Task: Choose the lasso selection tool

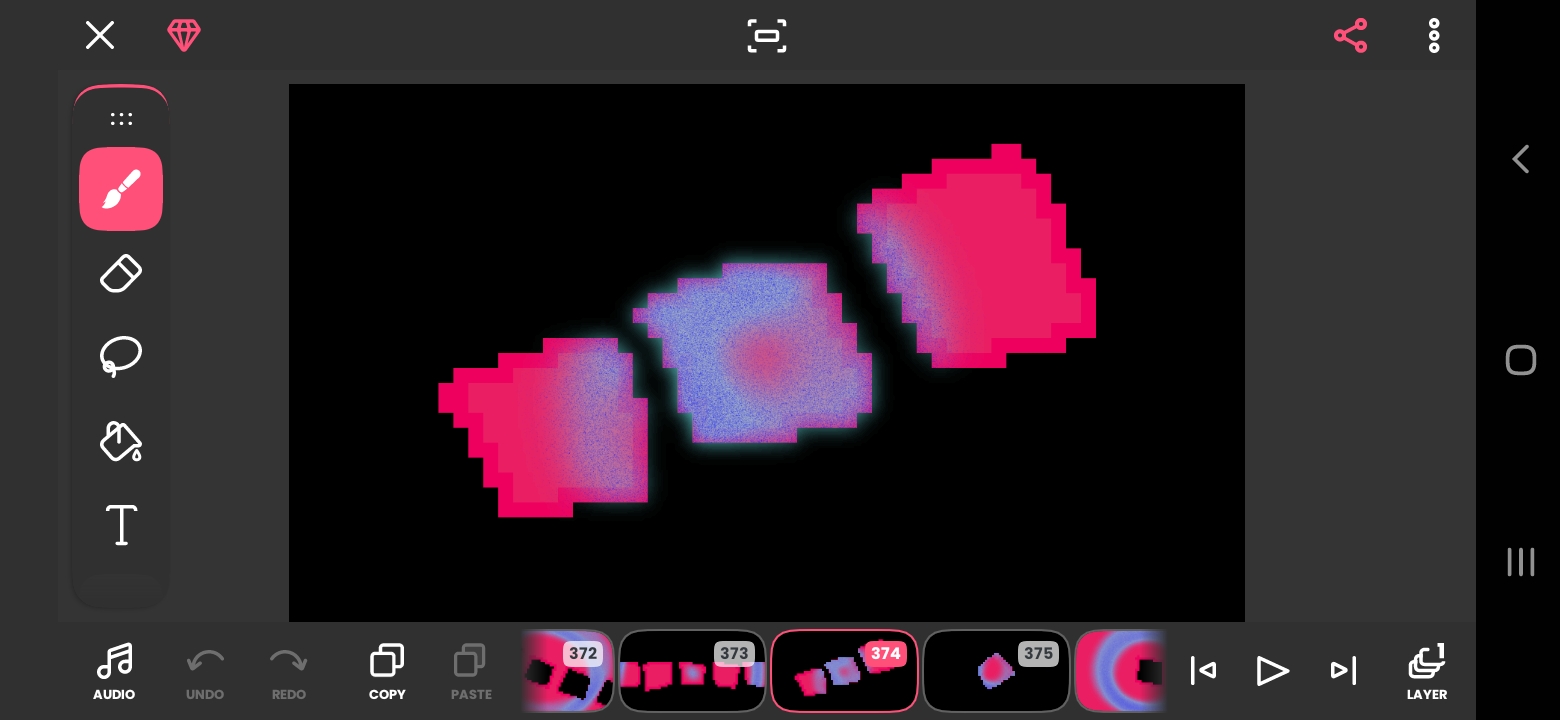Action: coord(121,356)
